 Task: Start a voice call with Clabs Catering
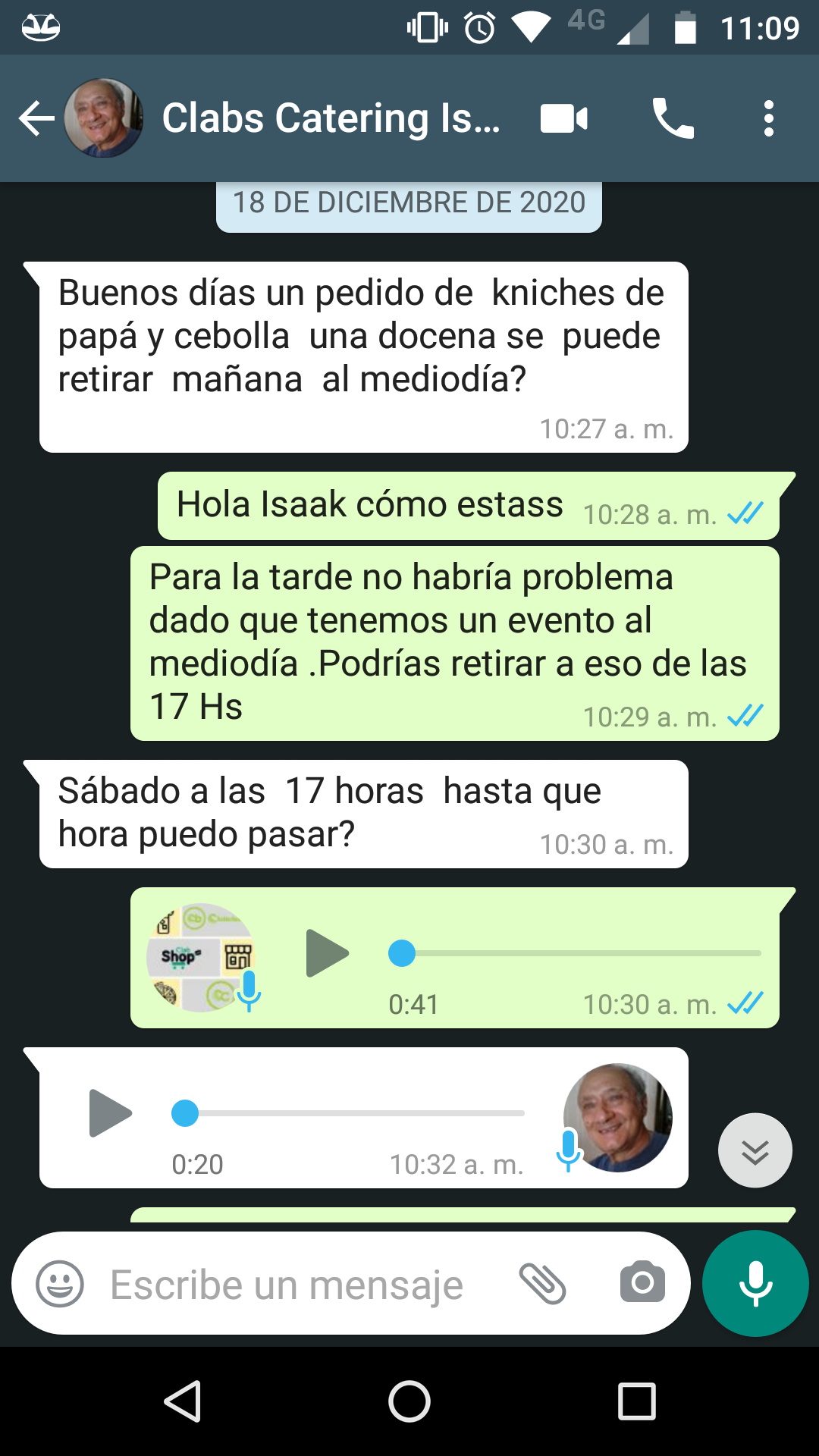click(673, 118)
